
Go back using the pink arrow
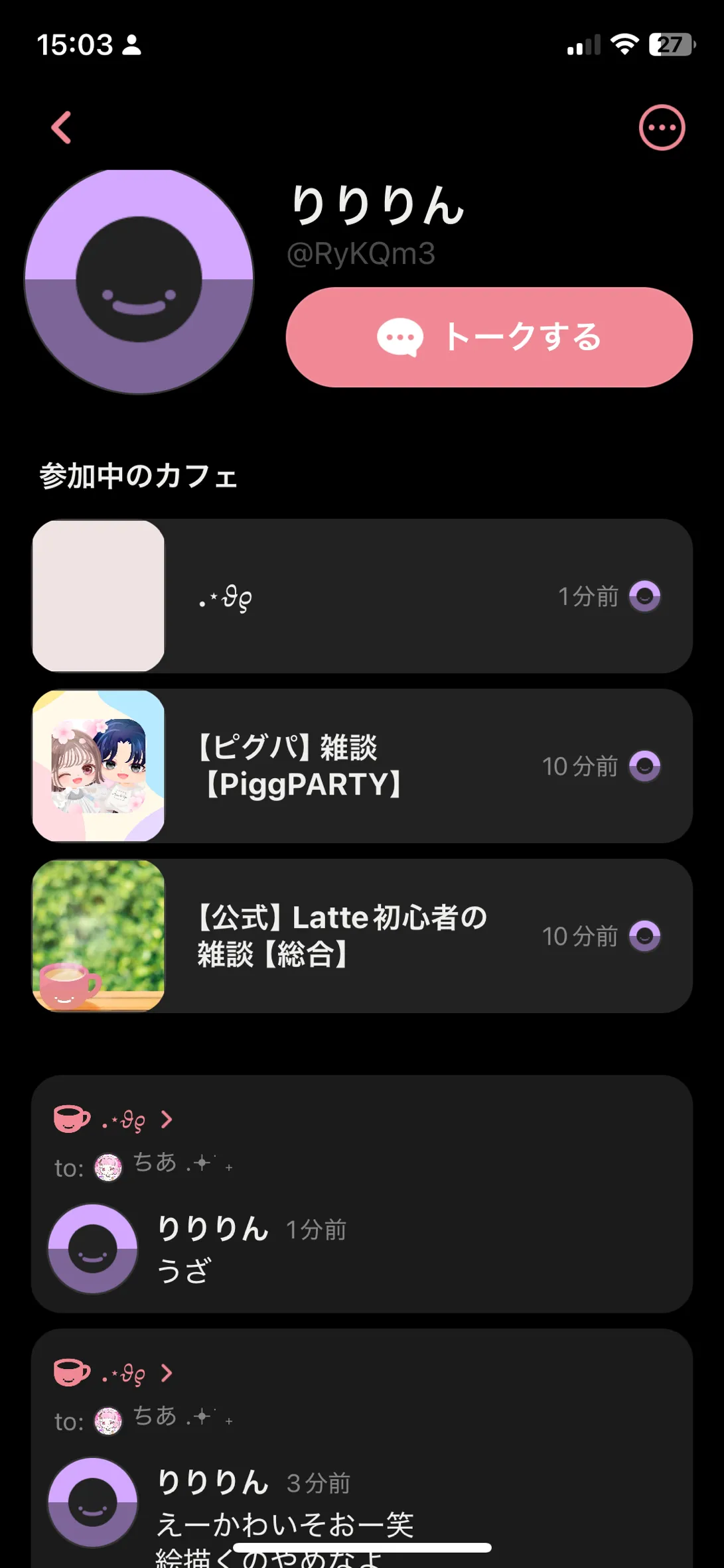(62, 127)
